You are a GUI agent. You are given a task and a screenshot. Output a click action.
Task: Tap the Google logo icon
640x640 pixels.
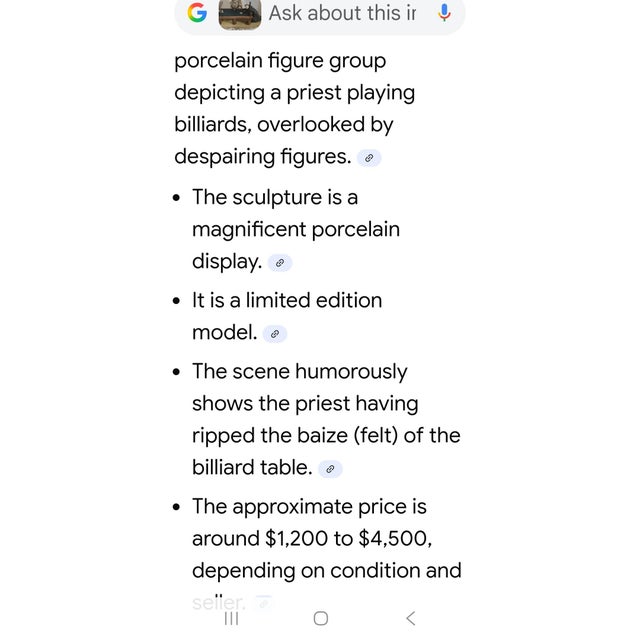click(198, 13)
